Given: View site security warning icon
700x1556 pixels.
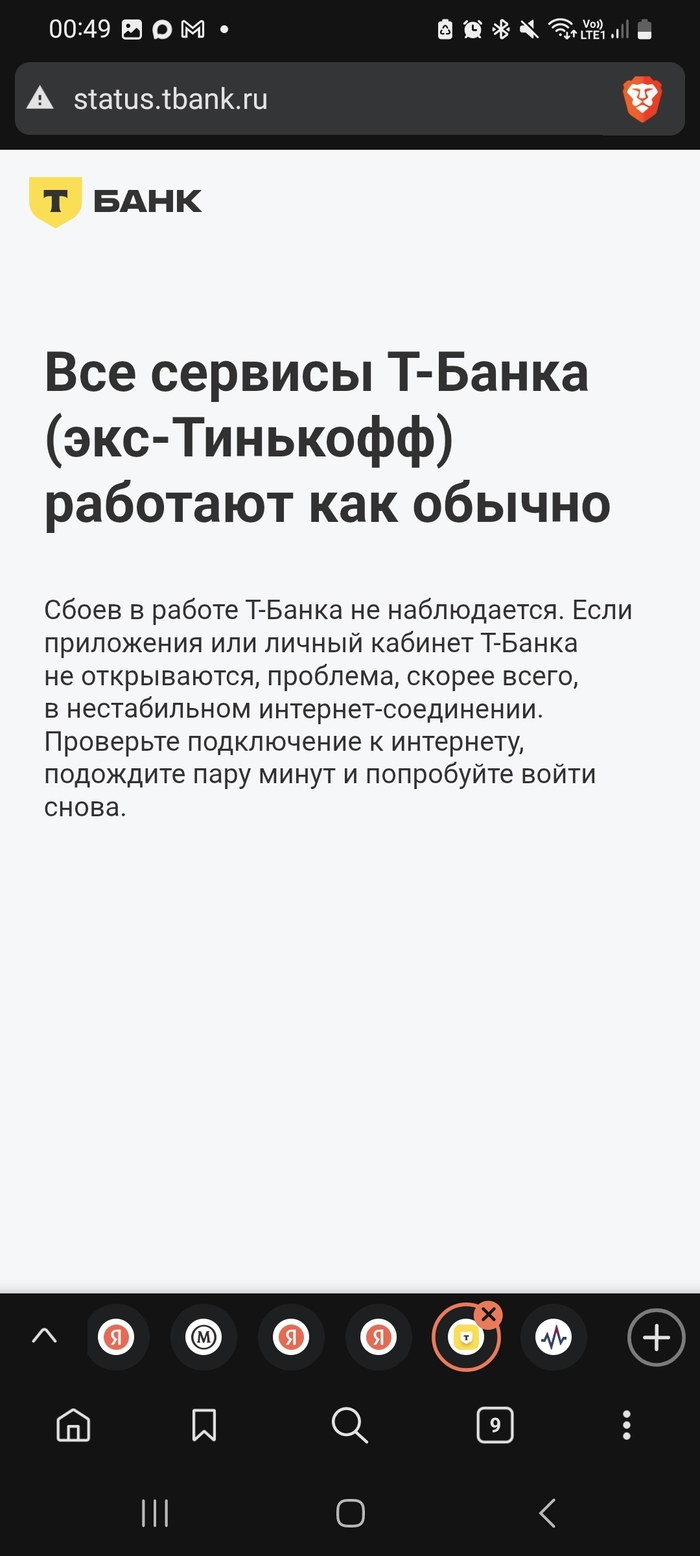Looking at the screenshot, I should click(40, 98).
